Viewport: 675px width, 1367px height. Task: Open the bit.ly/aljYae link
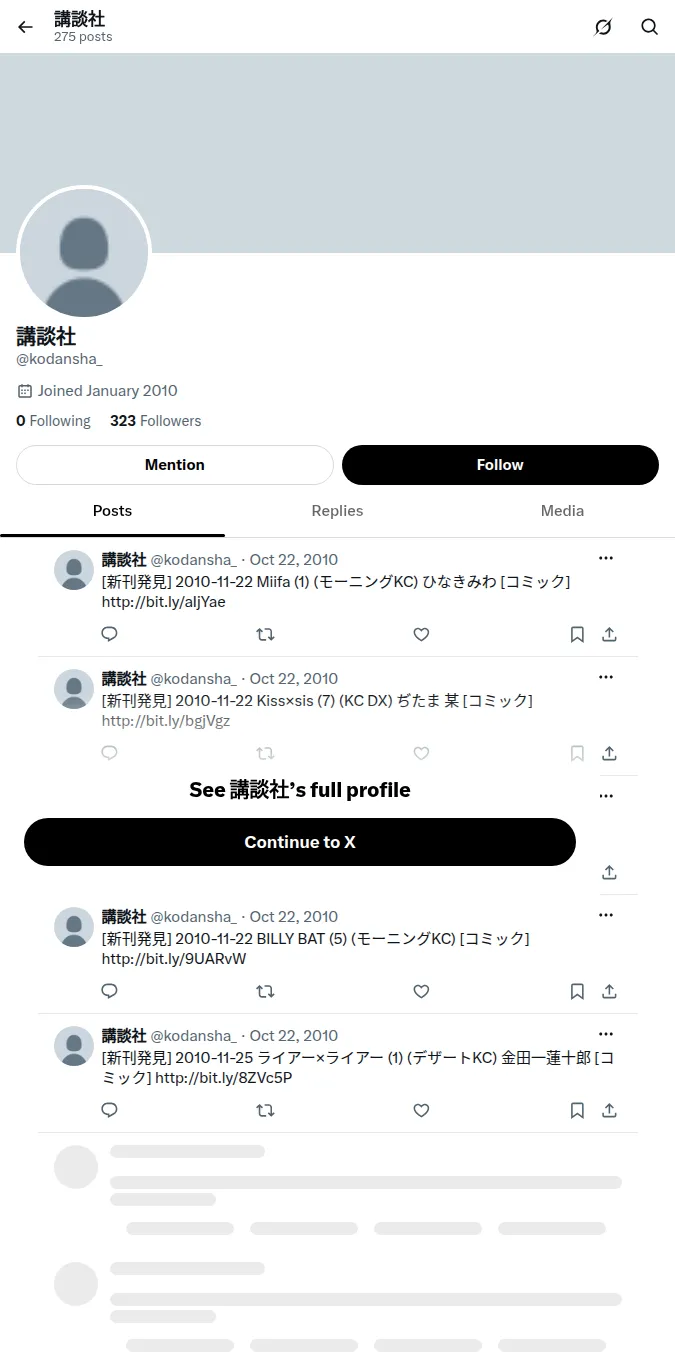[164, 602]
